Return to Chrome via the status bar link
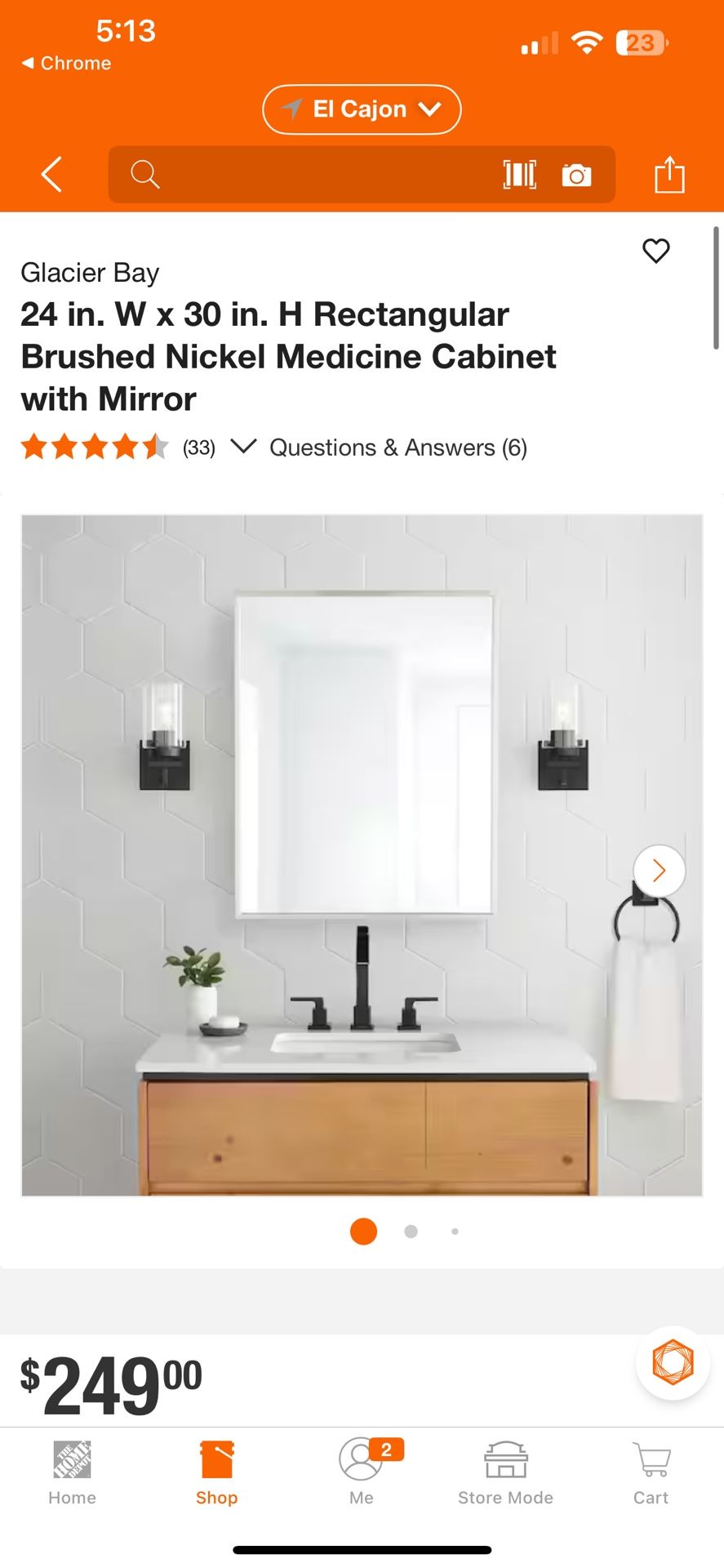The width and height of the screenshot is (724, 1568). [x=65, y=63]
